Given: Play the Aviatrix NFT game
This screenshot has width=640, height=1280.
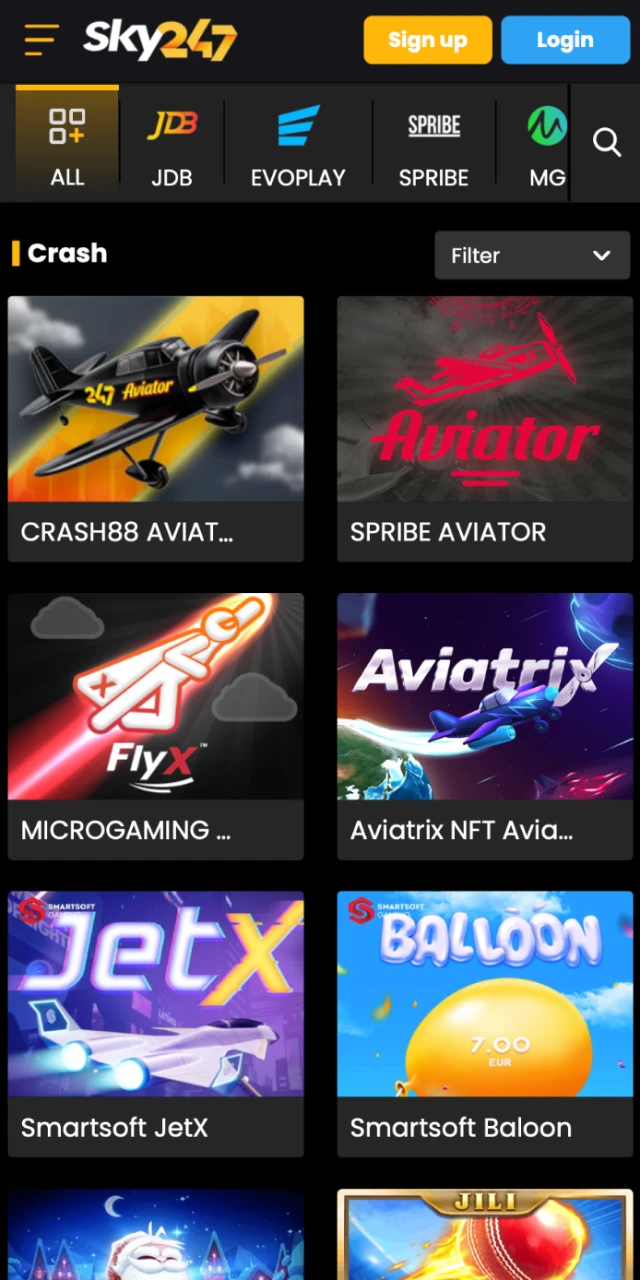Looking at the screenshot, I should (485, 726).
